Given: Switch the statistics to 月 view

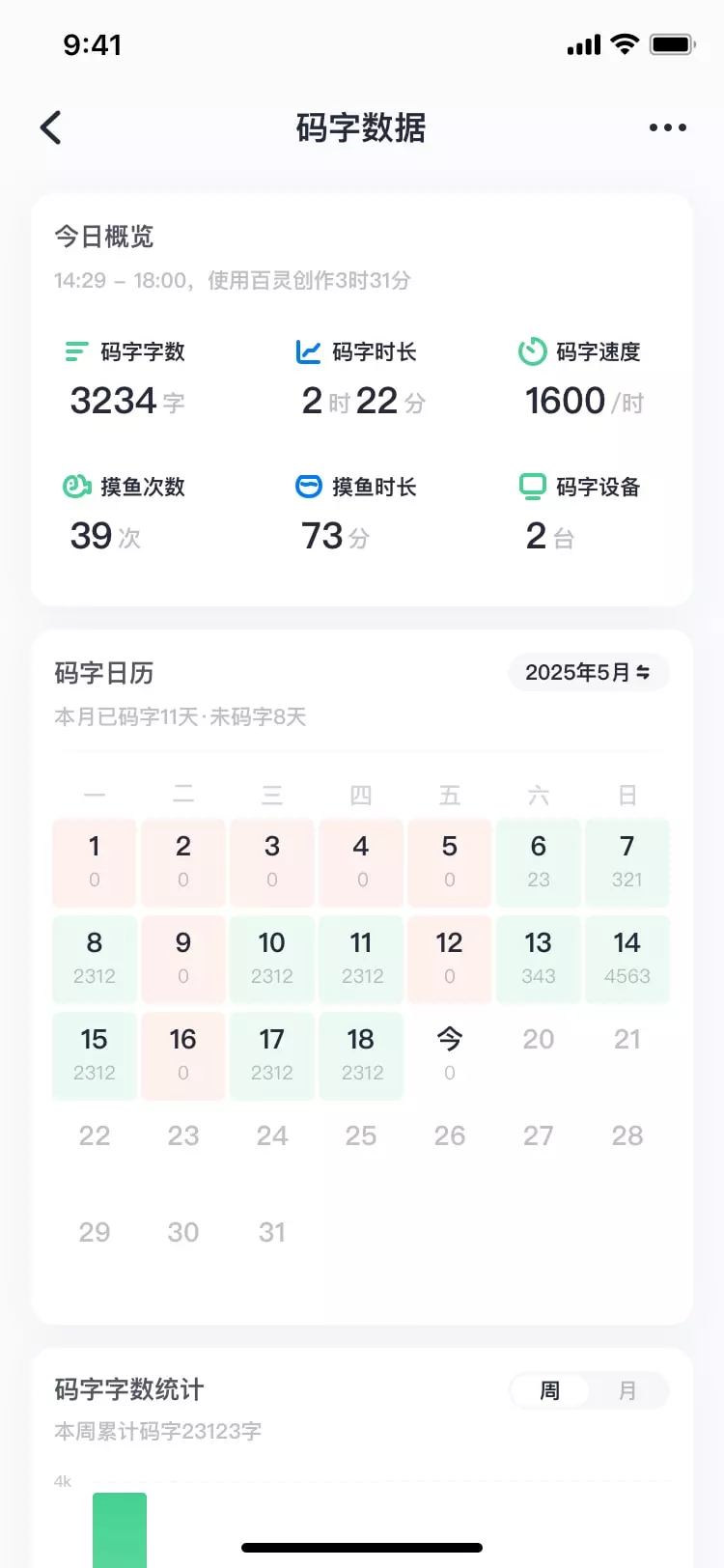Looking at the screenshot, I should pos(627,1390).
